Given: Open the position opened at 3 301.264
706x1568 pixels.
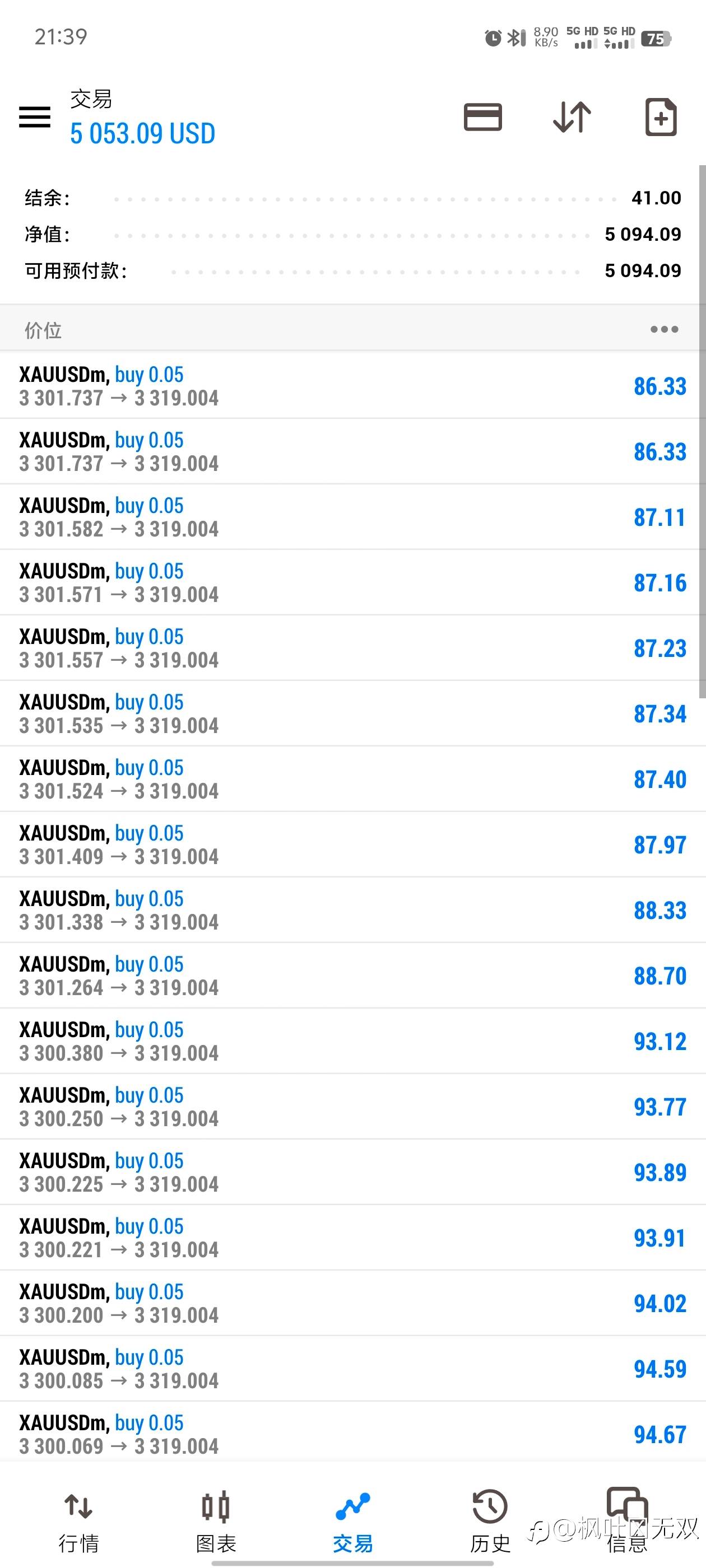Looking at the screenshot, I should tap(352, 975).
